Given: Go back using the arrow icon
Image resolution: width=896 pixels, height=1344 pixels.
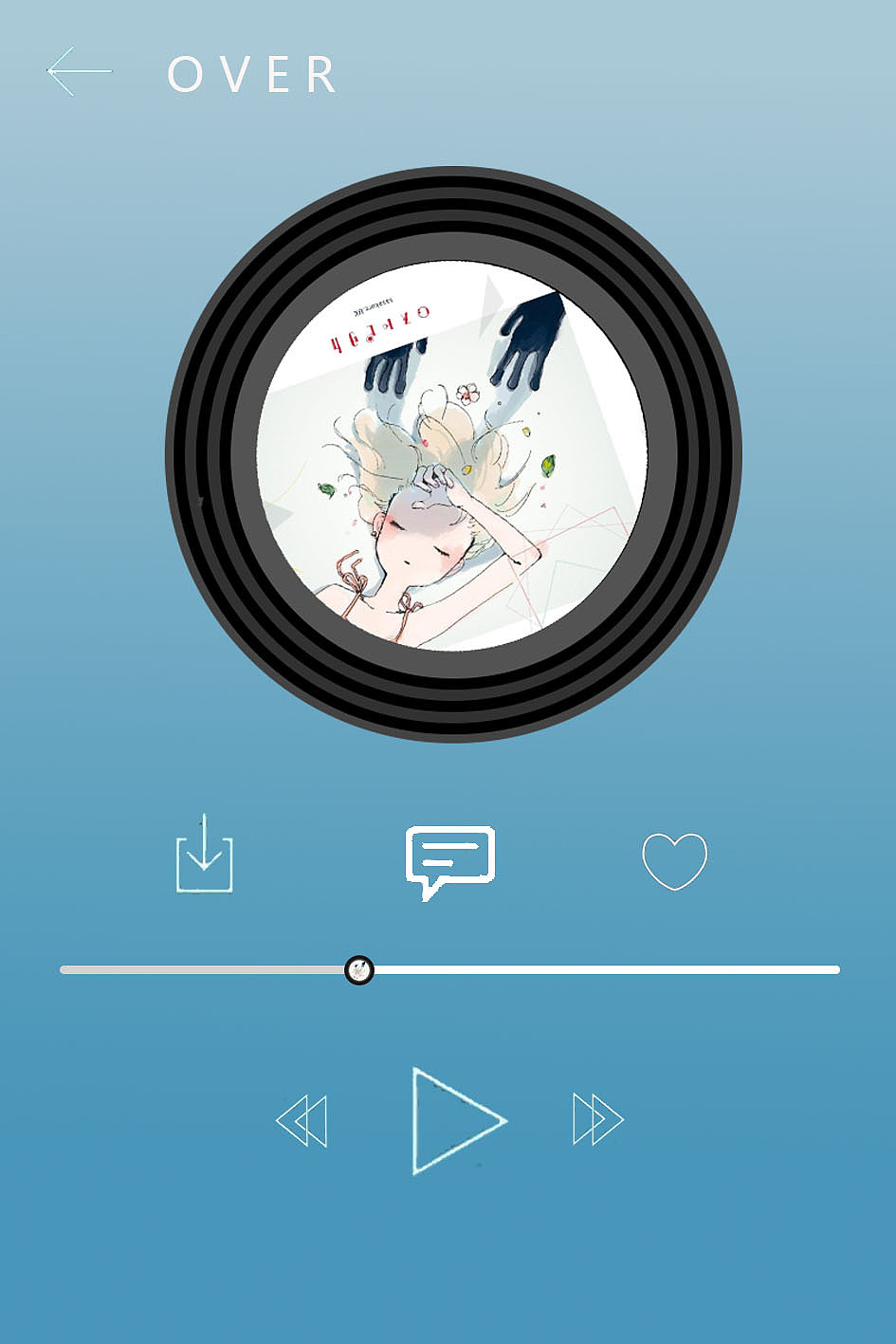Looking at the screenshot, I should (x=79, y=71).
